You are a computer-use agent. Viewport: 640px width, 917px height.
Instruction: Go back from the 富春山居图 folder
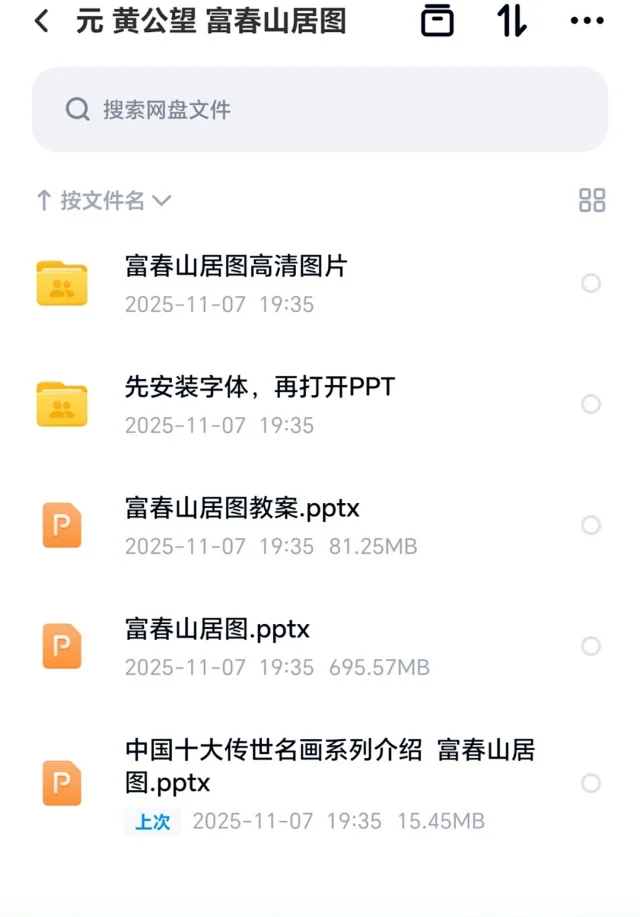tap(41, 21)
